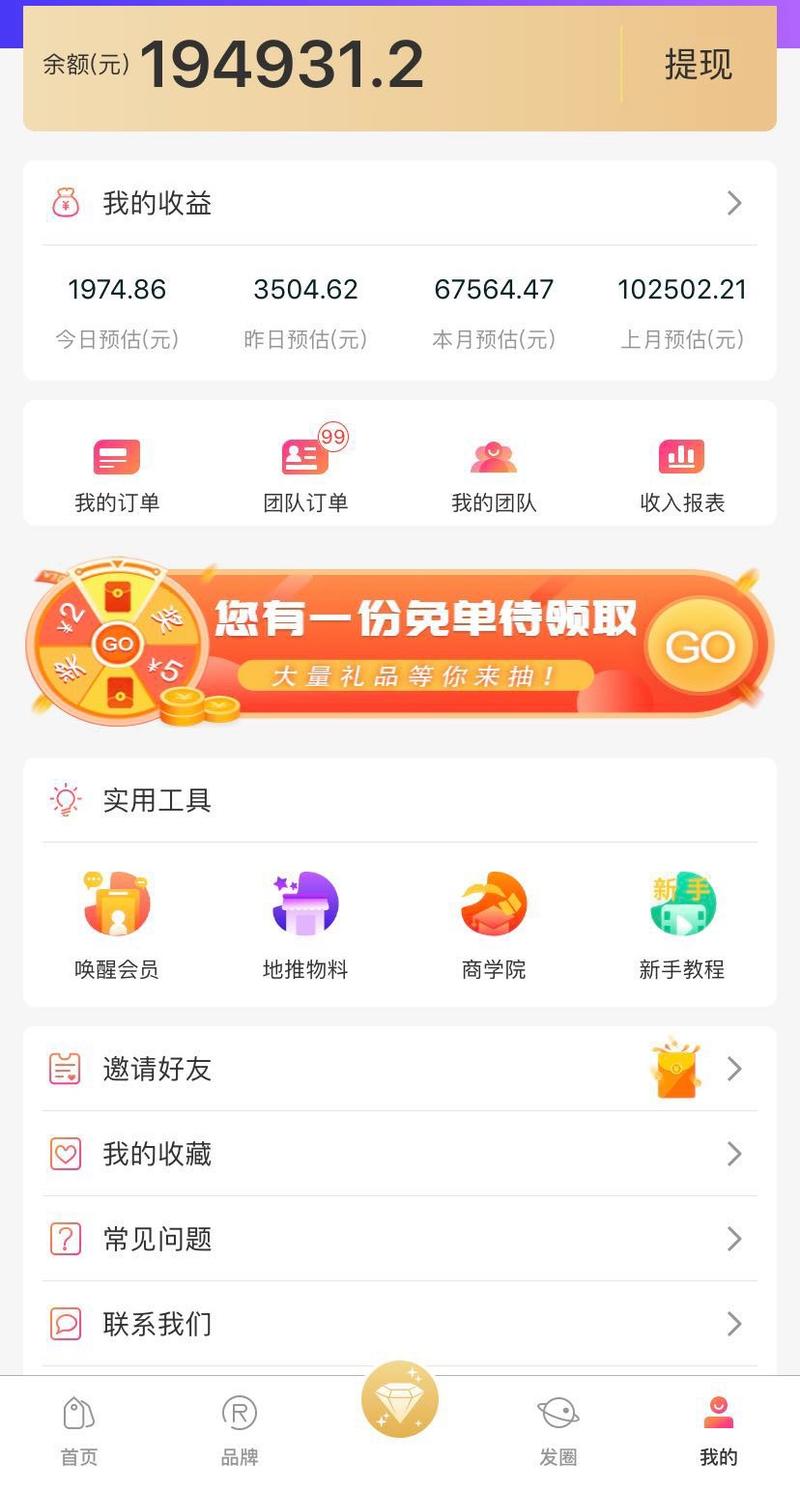Open 联系我们 row
Screen dimensions: 800x1491
coord(400,1324)
